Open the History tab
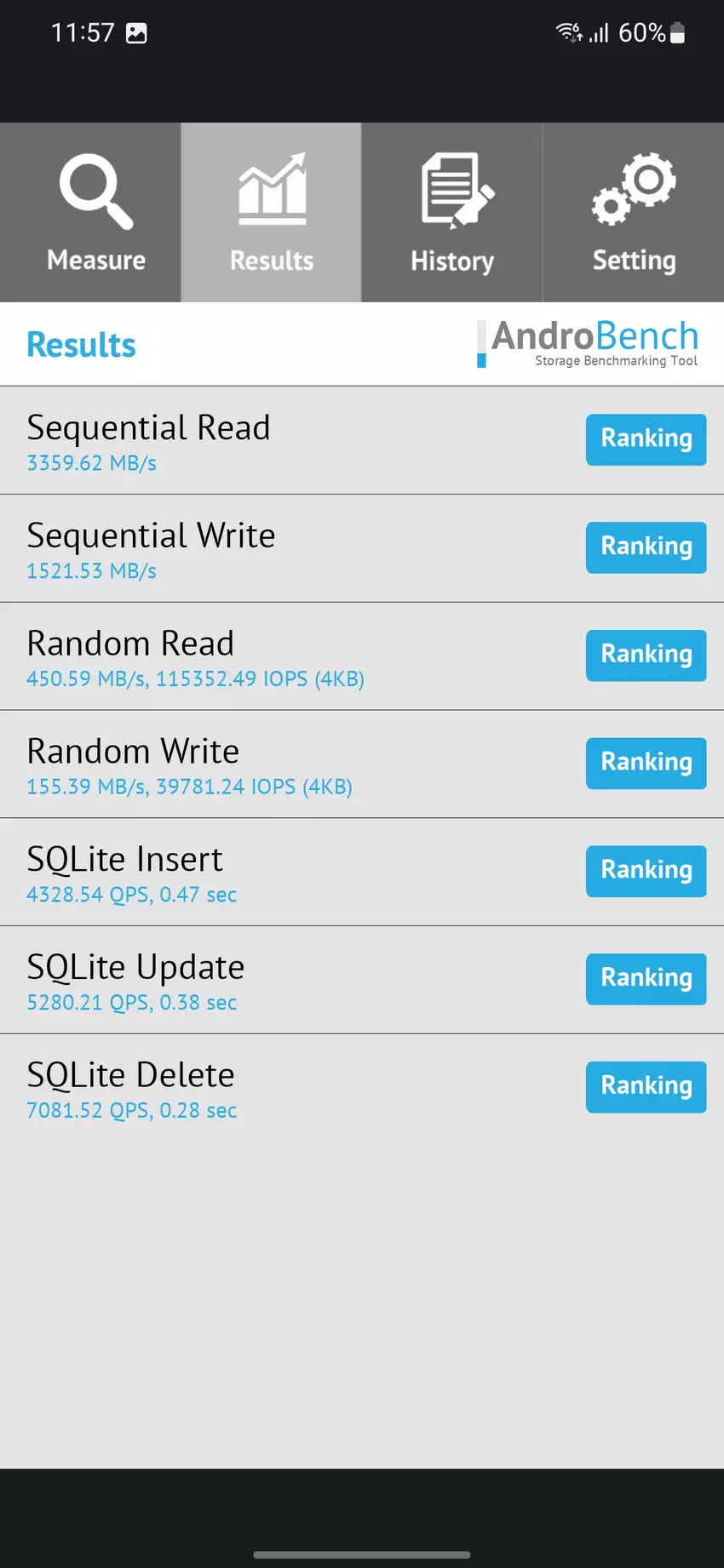724x1568 pixels. point(451,213)
